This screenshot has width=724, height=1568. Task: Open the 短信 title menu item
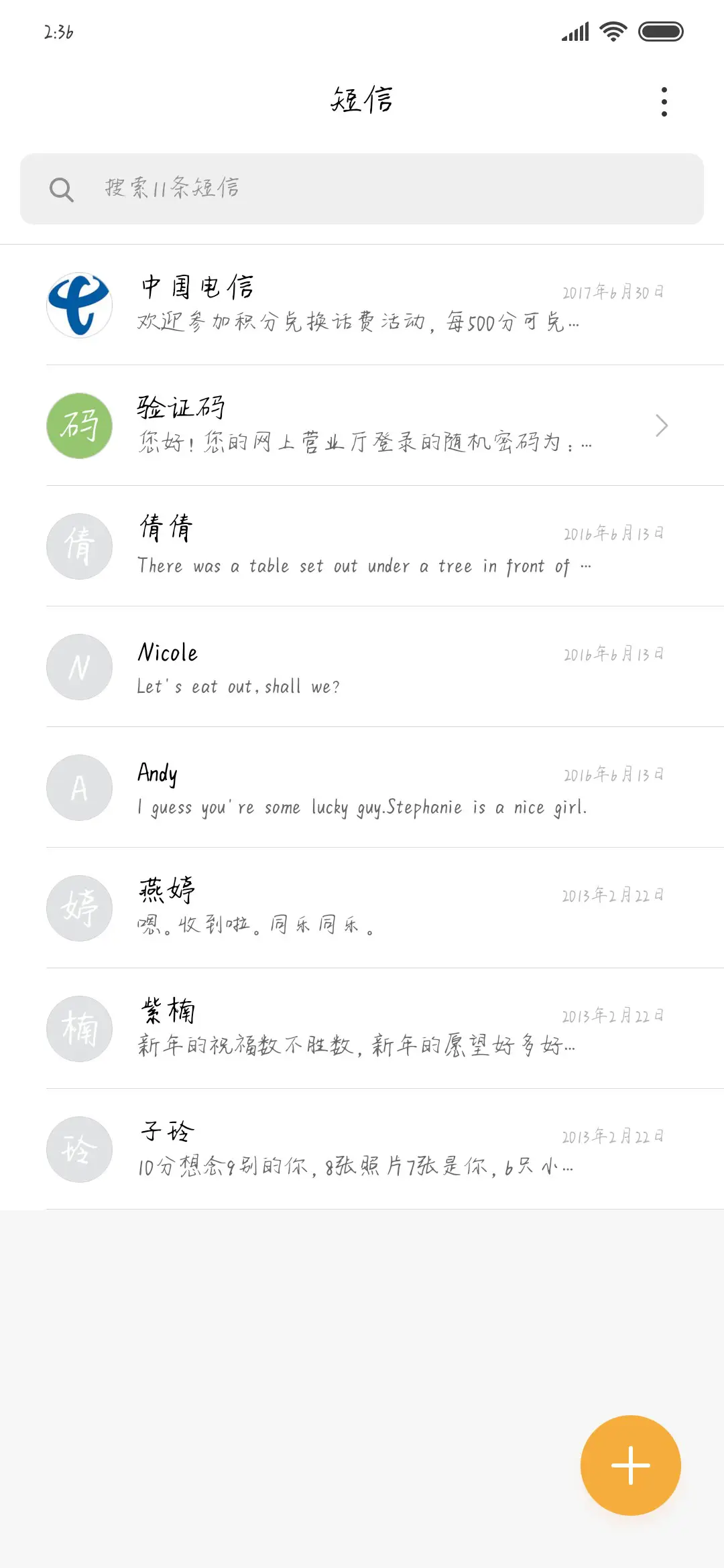[x=362, y=99]
